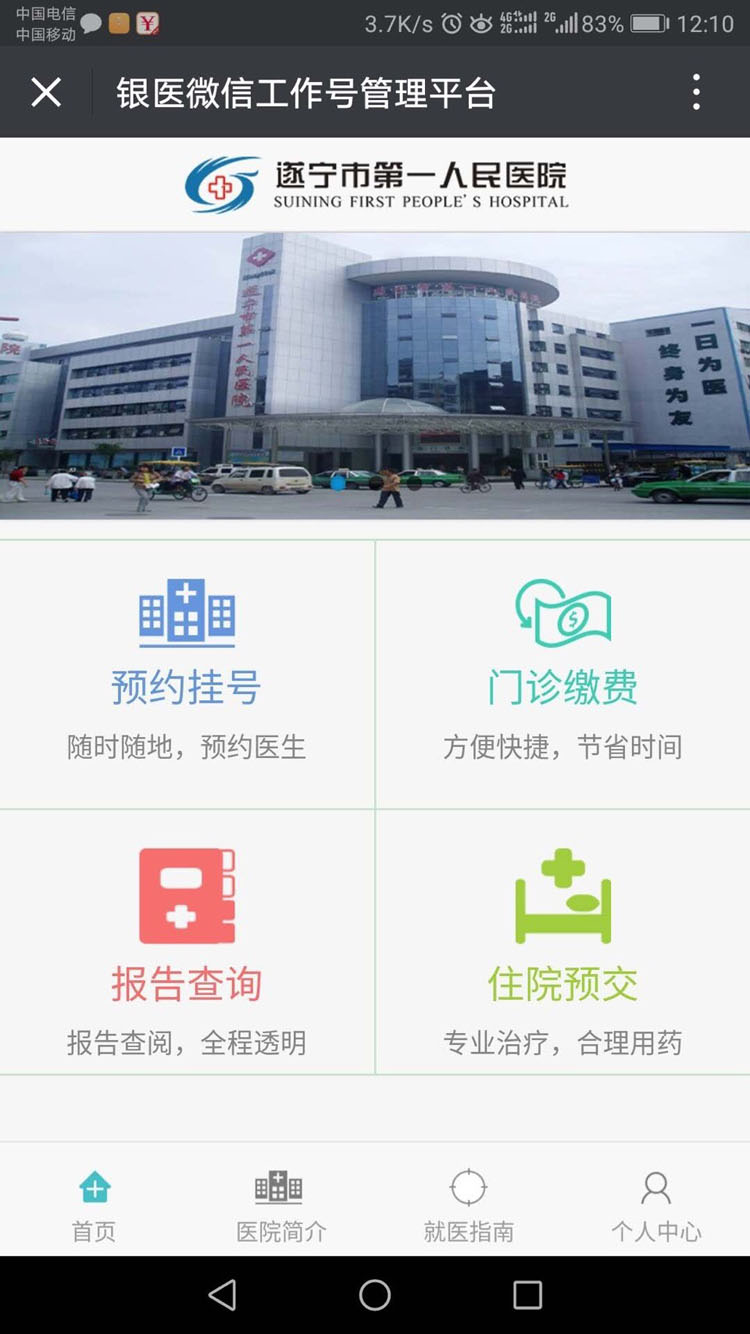Open 预约挂号 appointment registration

click(187, 674)
